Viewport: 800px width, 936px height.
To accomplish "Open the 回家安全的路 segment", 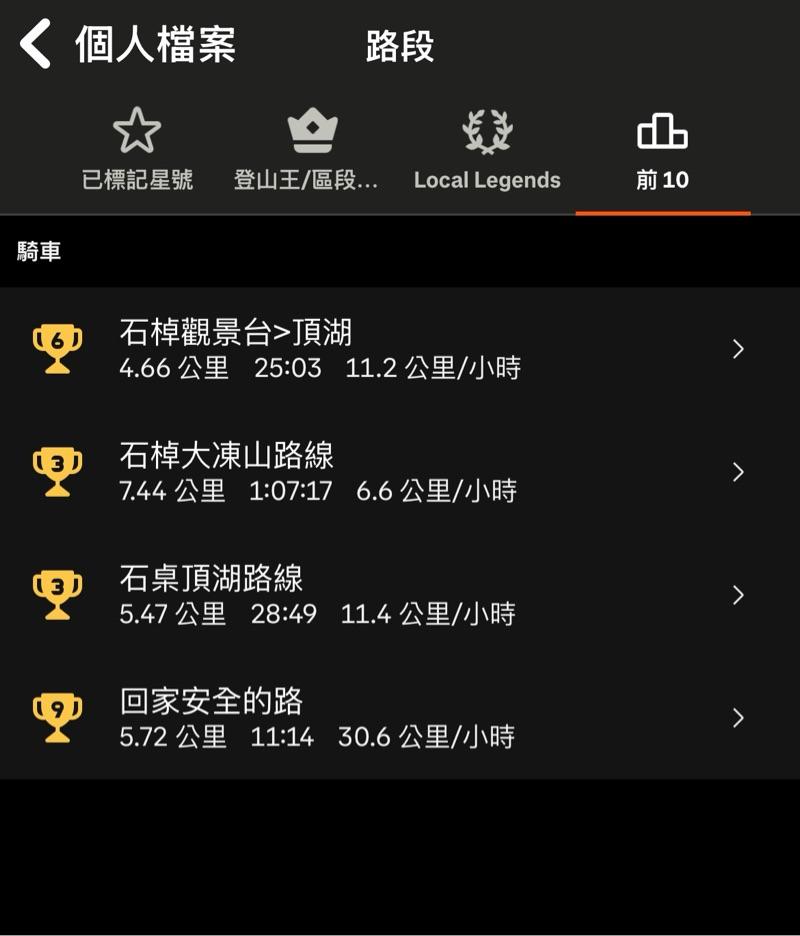I will pos(400,718).
